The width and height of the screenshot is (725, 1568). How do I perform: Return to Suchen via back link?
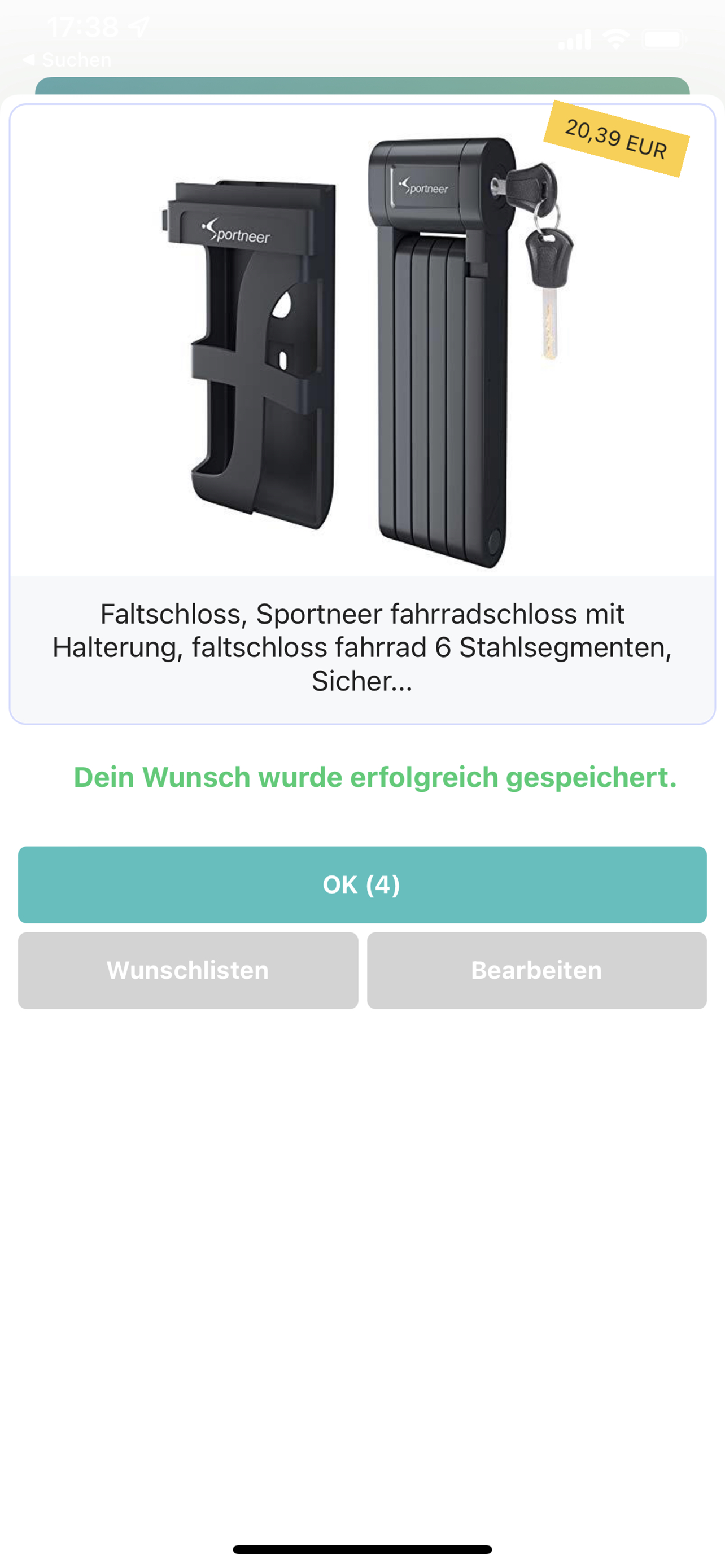click(67, 60)
